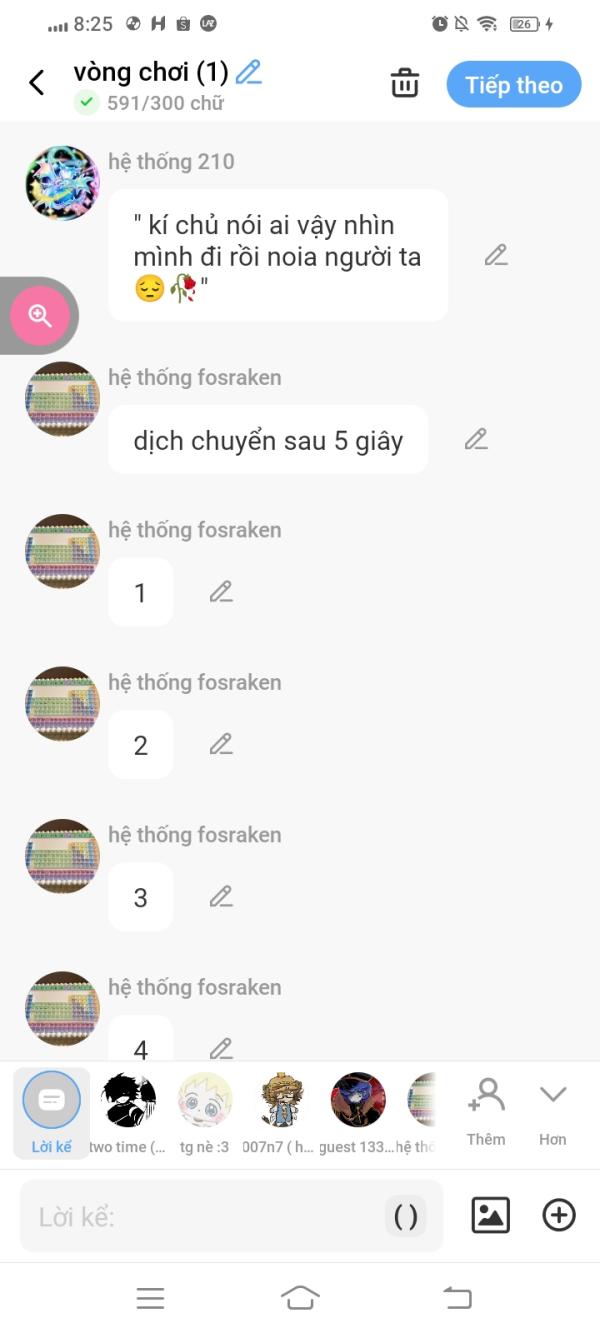Open the pink magnifier floating button
Viewport: 600px width, 1333px height.
[40, 316]
